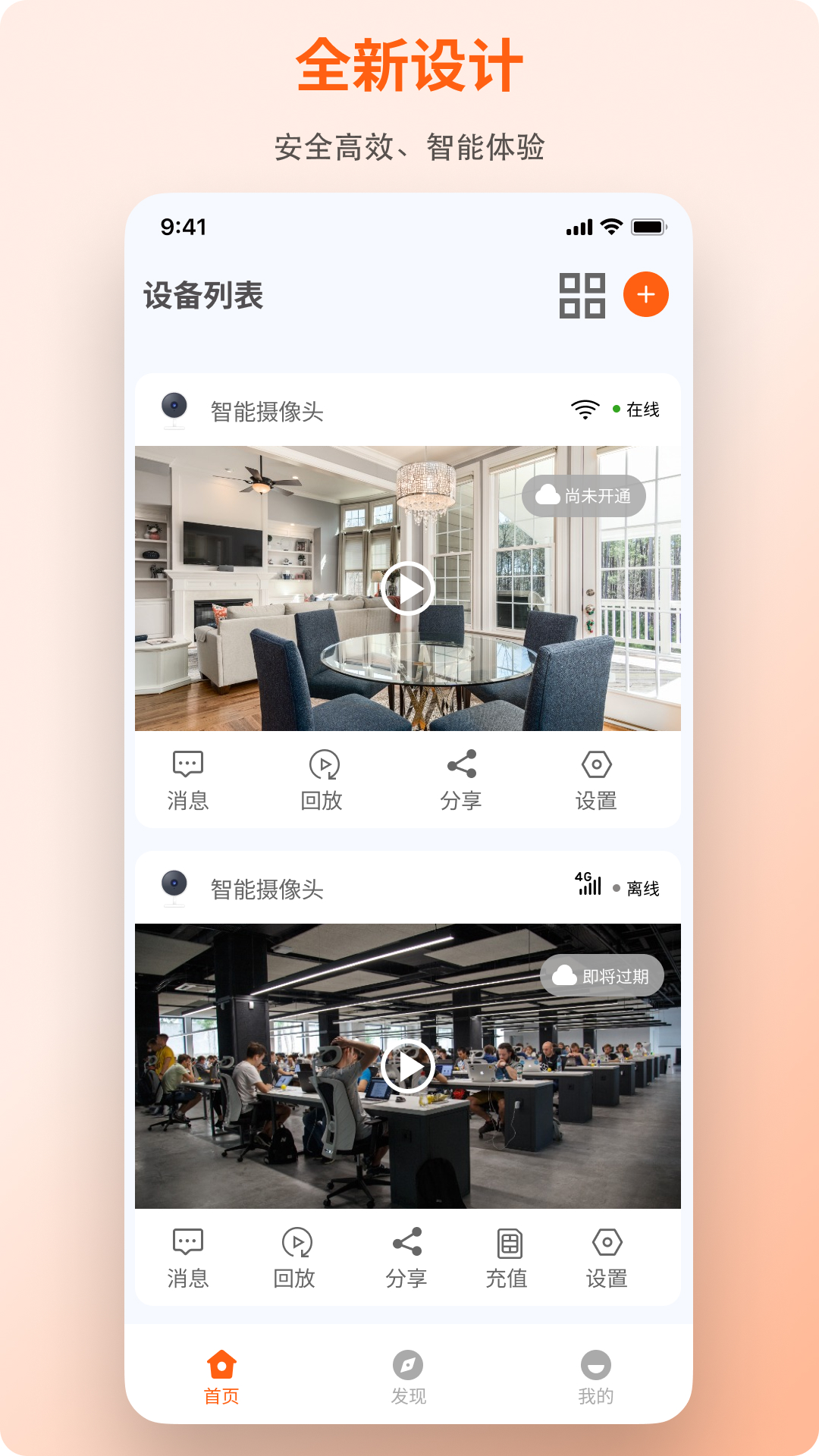Expand the 尚未开通 cloud service banner
819x1456 pixels.
(585, 496)
